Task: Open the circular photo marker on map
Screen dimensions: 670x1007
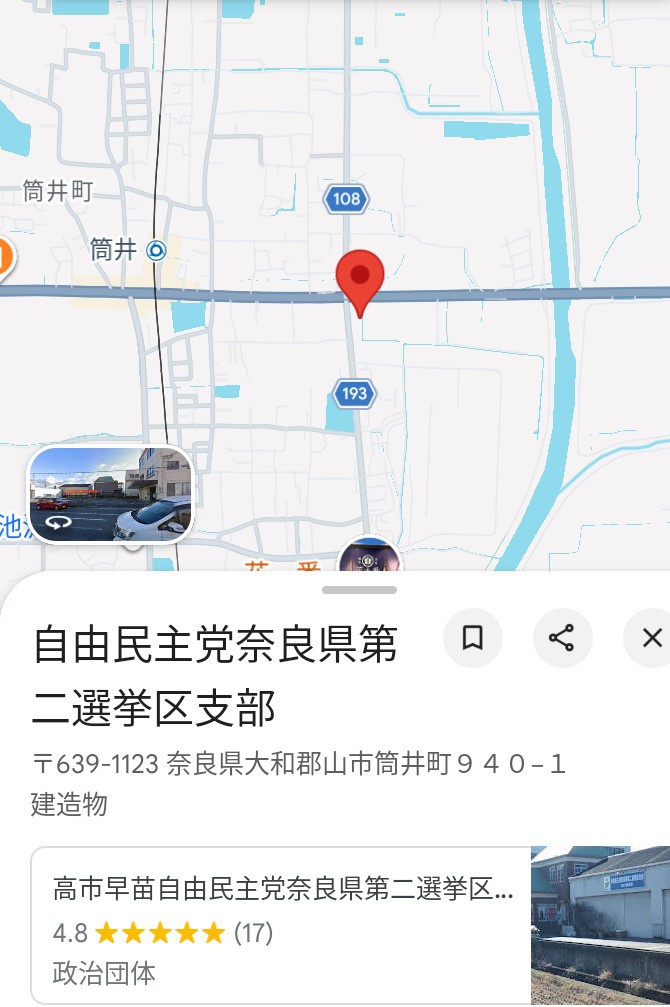Action: coord(369,556)
